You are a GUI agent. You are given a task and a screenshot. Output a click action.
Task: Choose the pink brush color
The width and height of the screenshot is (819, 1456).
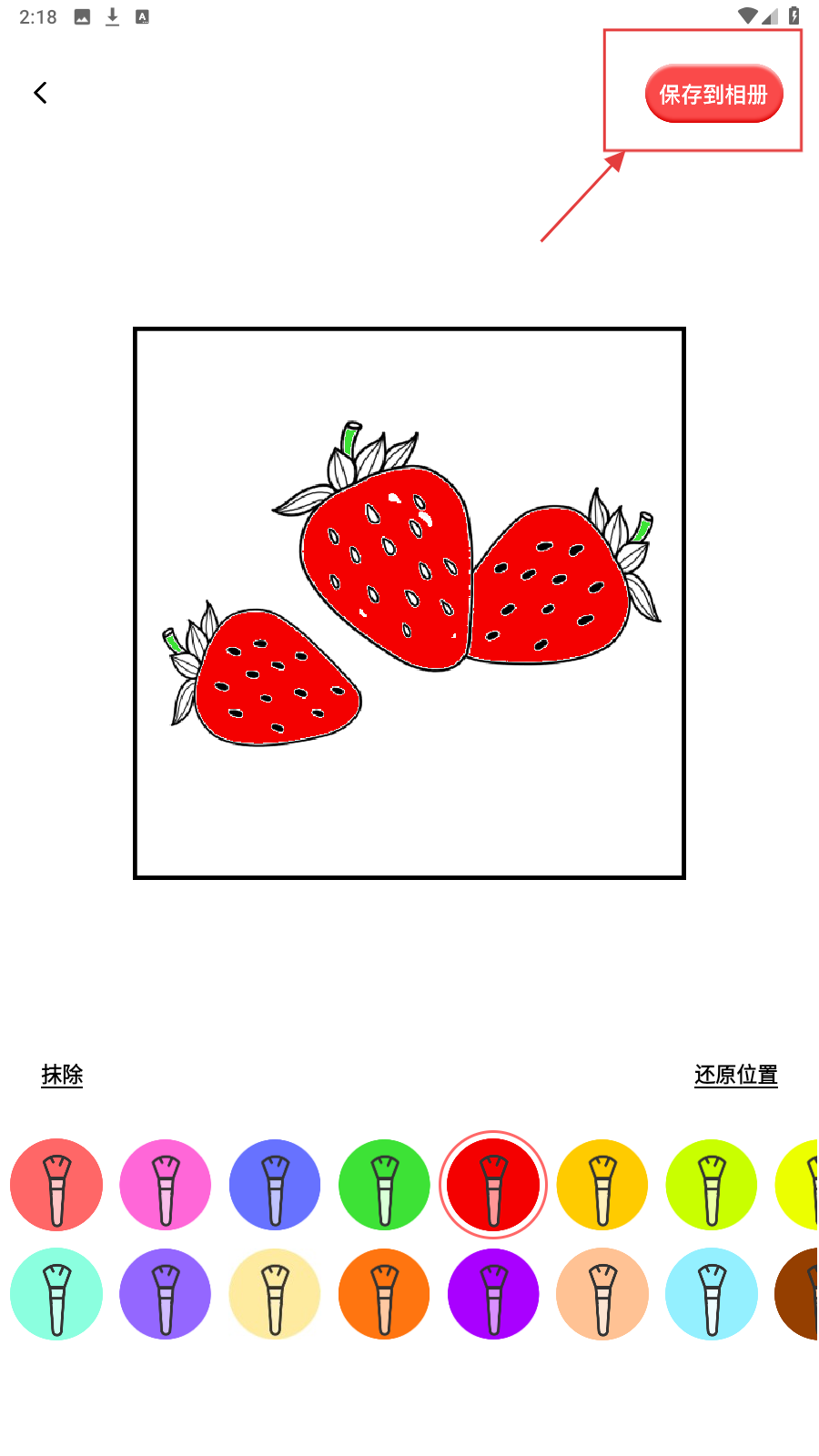(x=166, y=1185)
